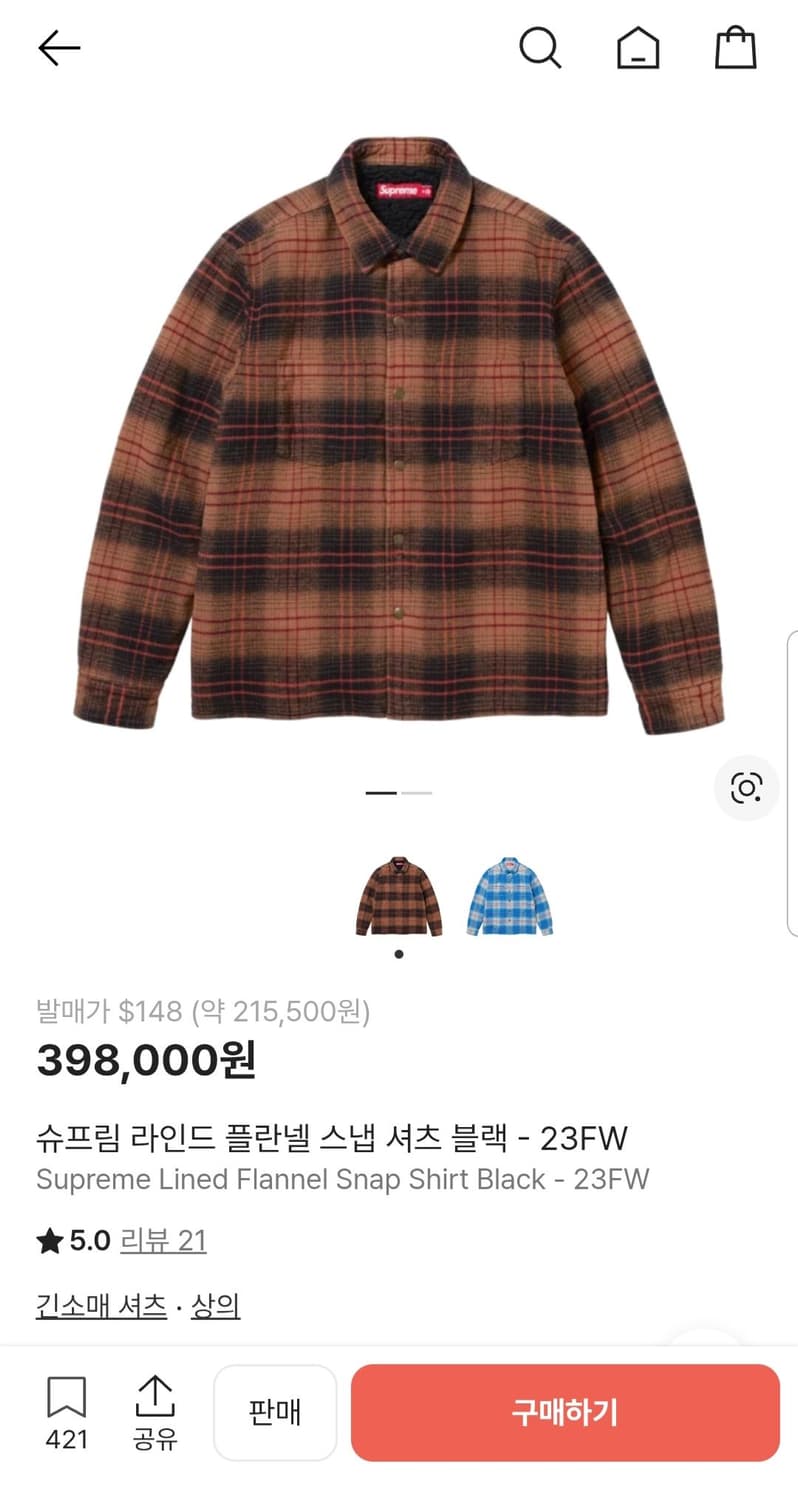Click the 발매가 release price text
798x1500 pixels.
point(204,1010)
